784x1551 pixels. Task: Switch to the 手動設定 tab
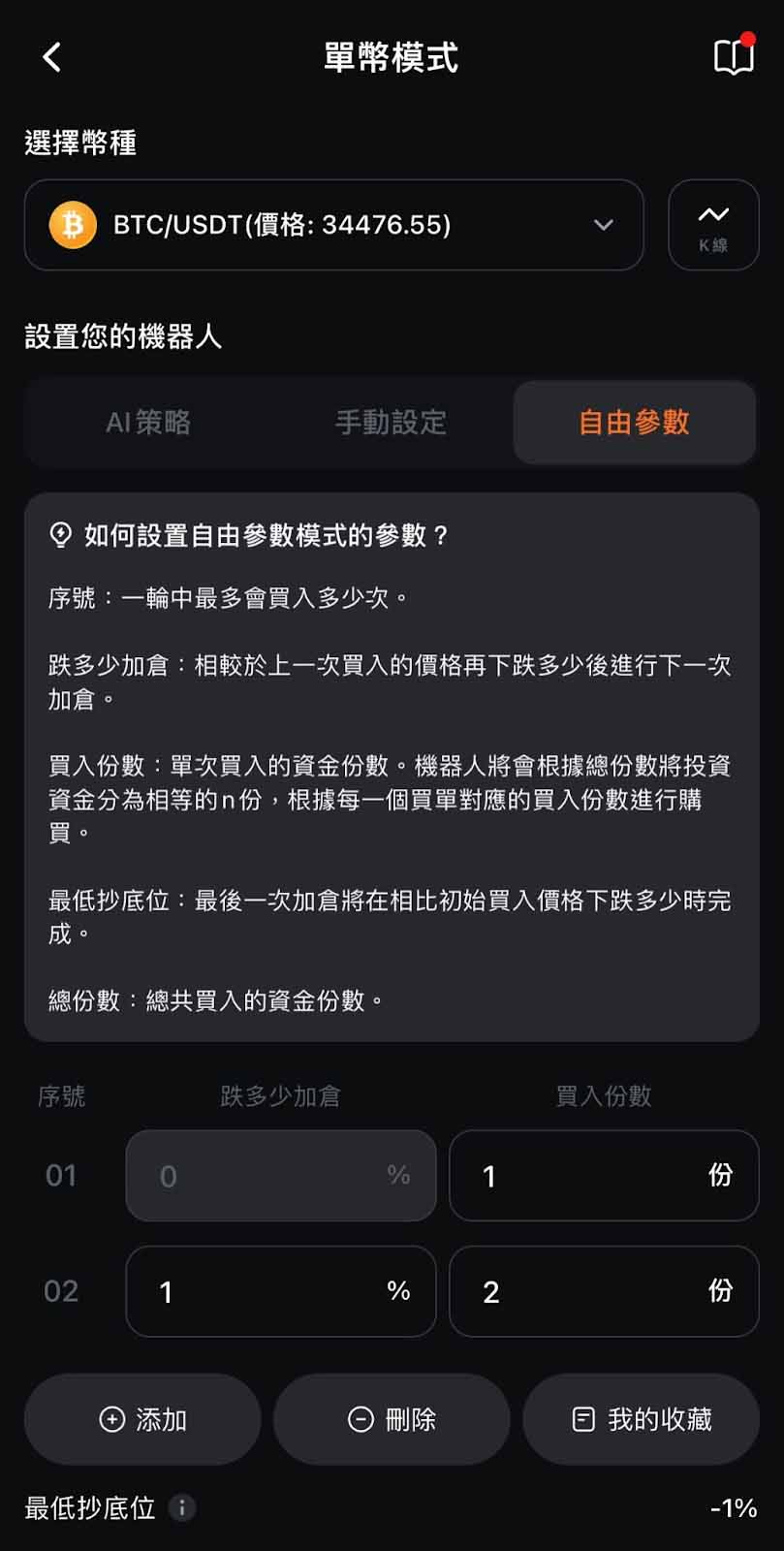click(391, 422)
